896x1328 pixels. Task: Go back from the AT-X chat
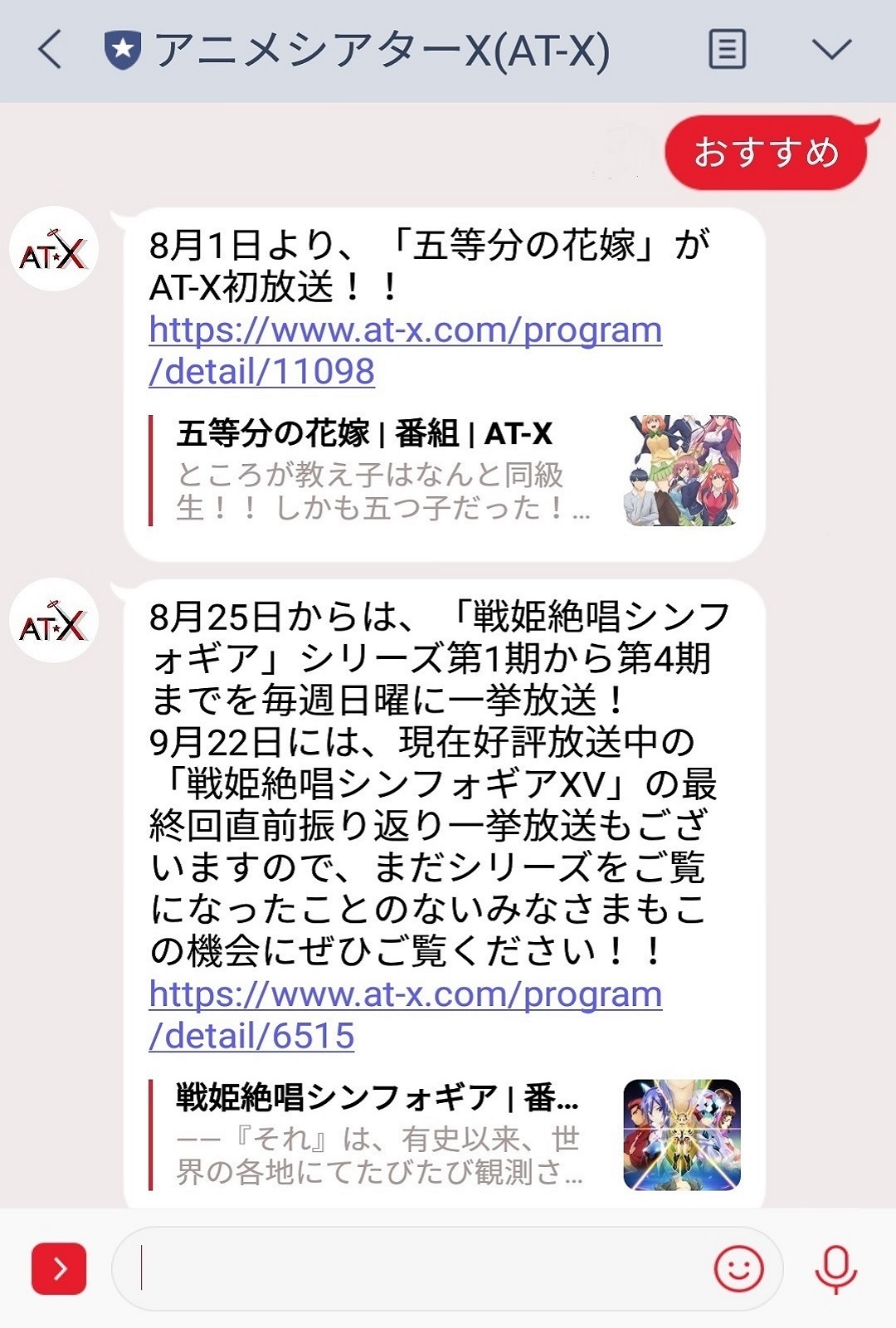pyautogui.click(x=50, y=50)
